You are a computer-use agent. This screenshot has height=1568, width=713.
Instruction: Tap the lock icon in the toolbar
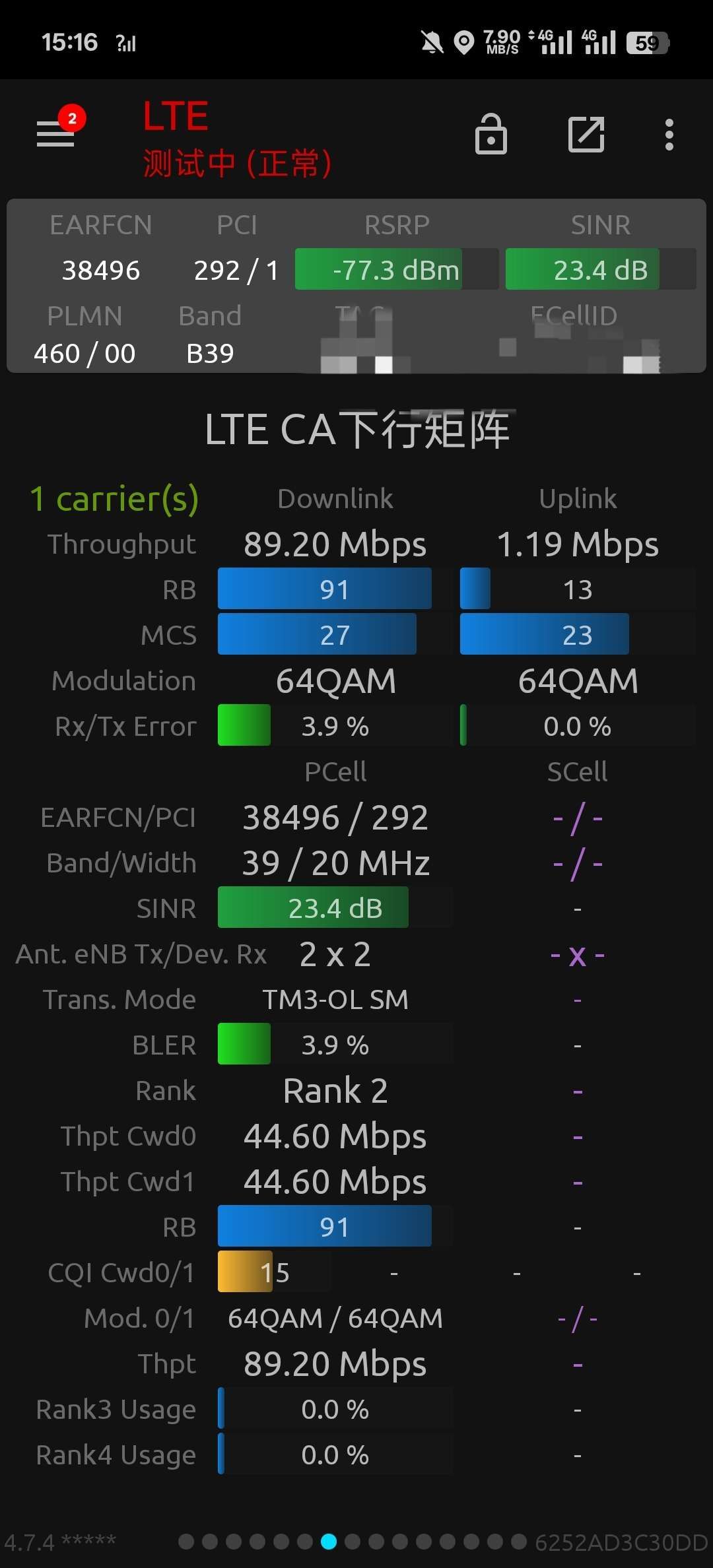(x=491, y=134)
